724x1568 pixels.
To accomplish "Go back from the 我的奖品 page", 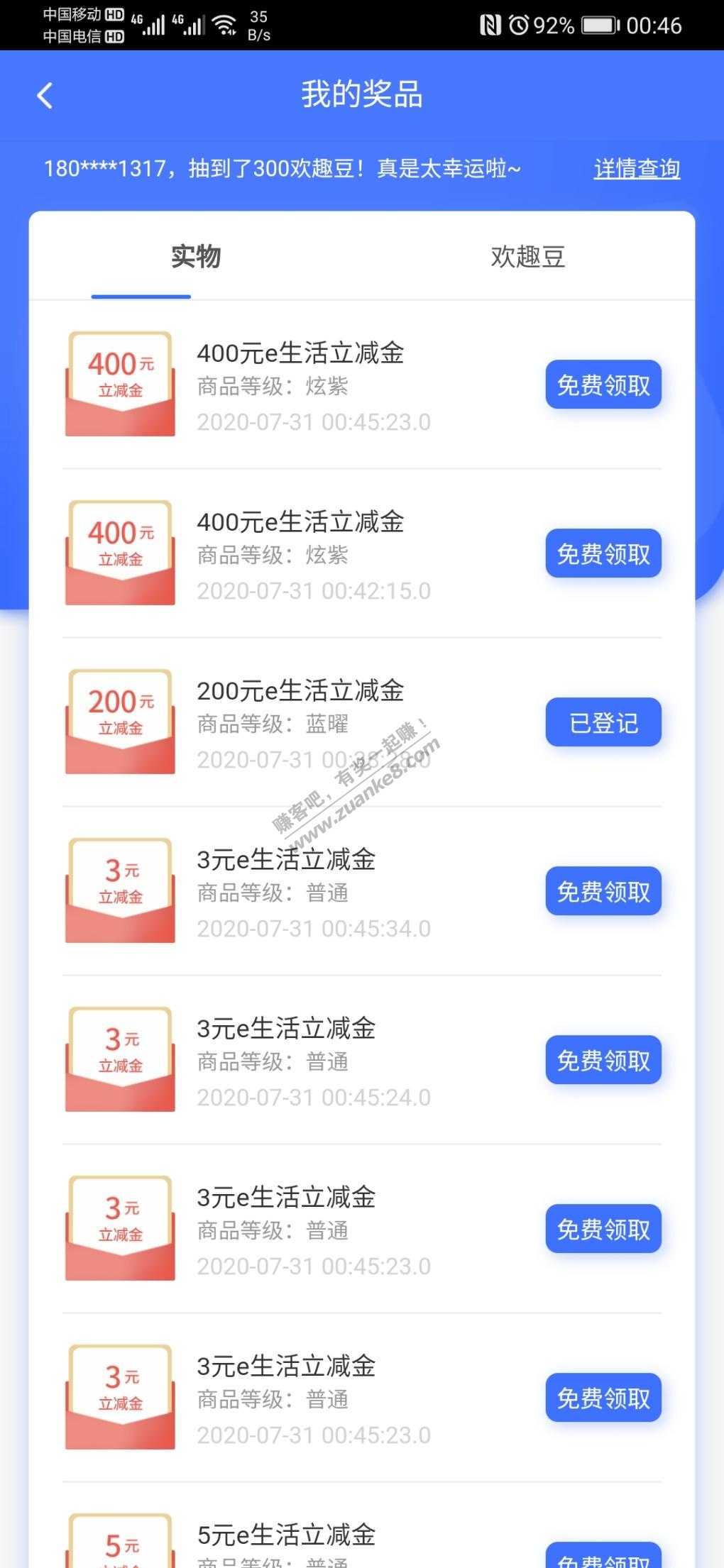I will click(x=45, y=96).
